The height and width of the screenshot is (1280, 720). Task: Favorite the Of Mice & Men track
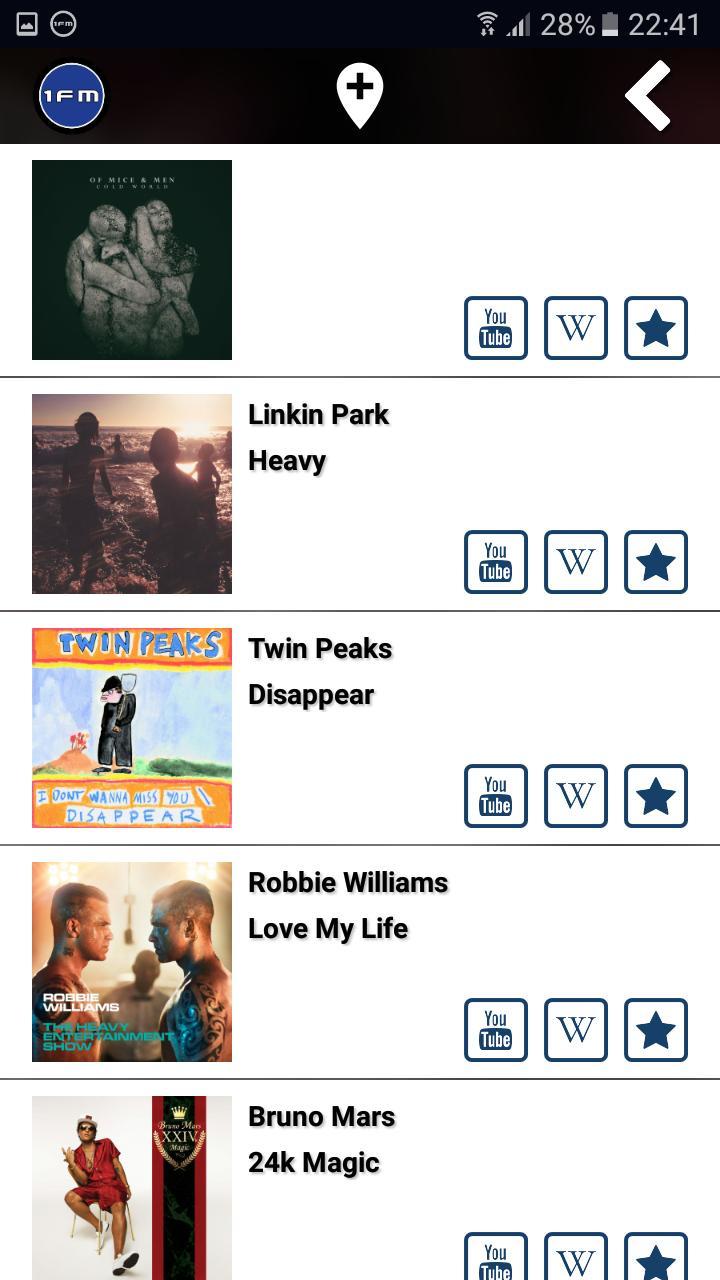click(656, 328)
